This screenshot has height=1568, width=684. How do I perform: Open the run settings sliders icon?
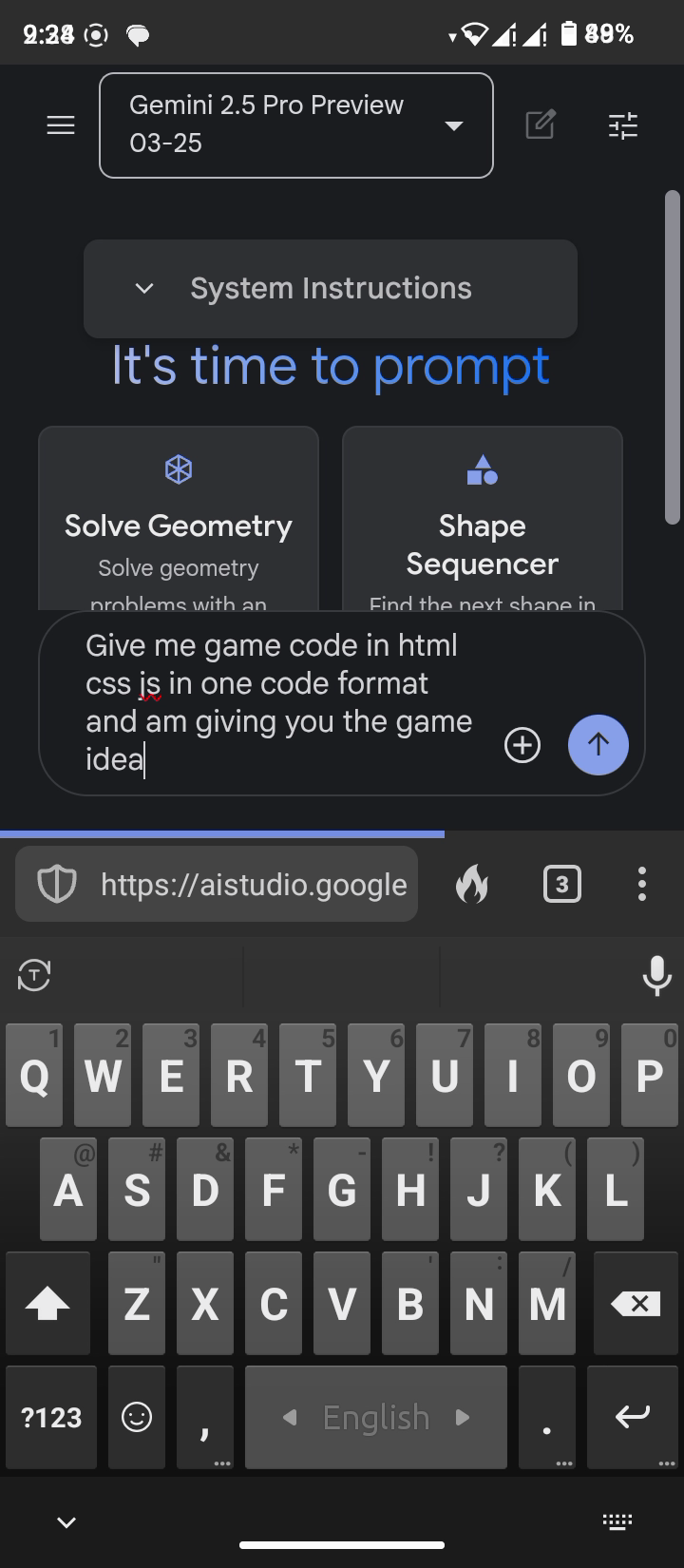coord(623,125)
